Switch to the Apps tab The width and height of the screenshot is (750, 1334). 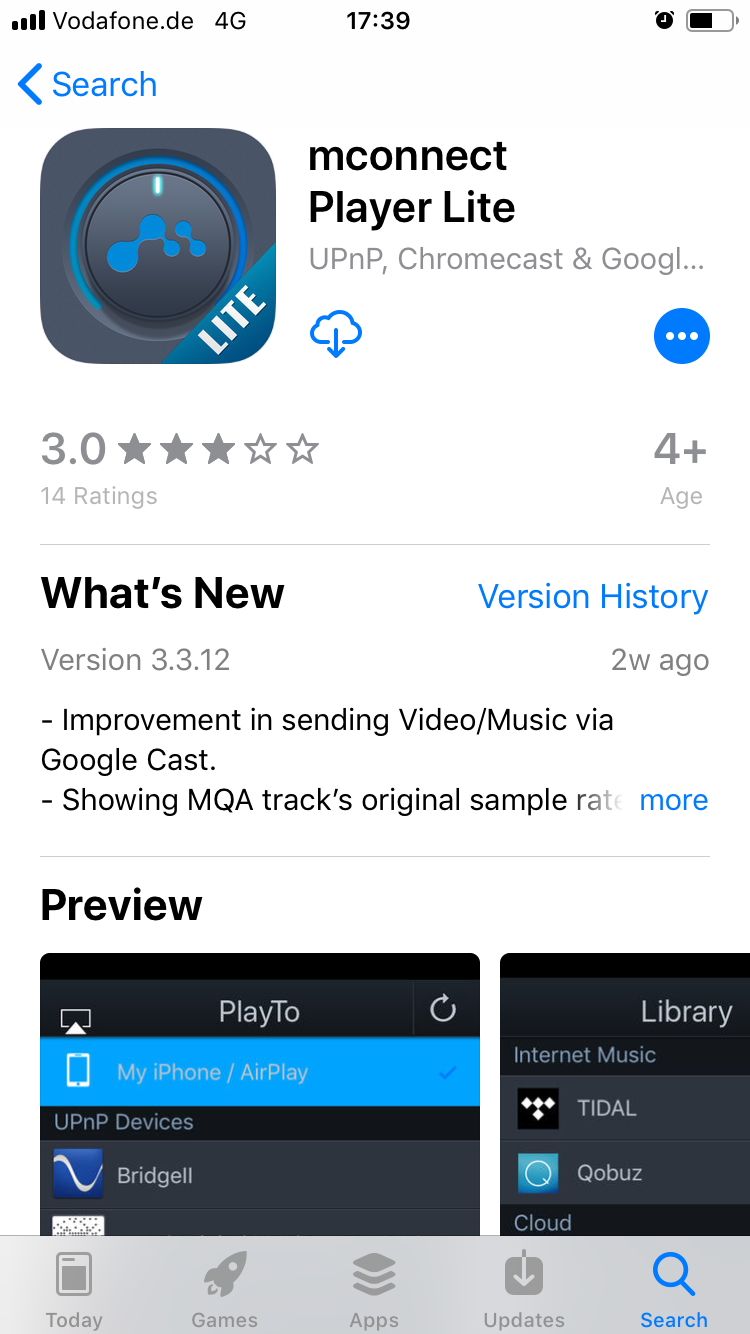(x=375, y=1290)
